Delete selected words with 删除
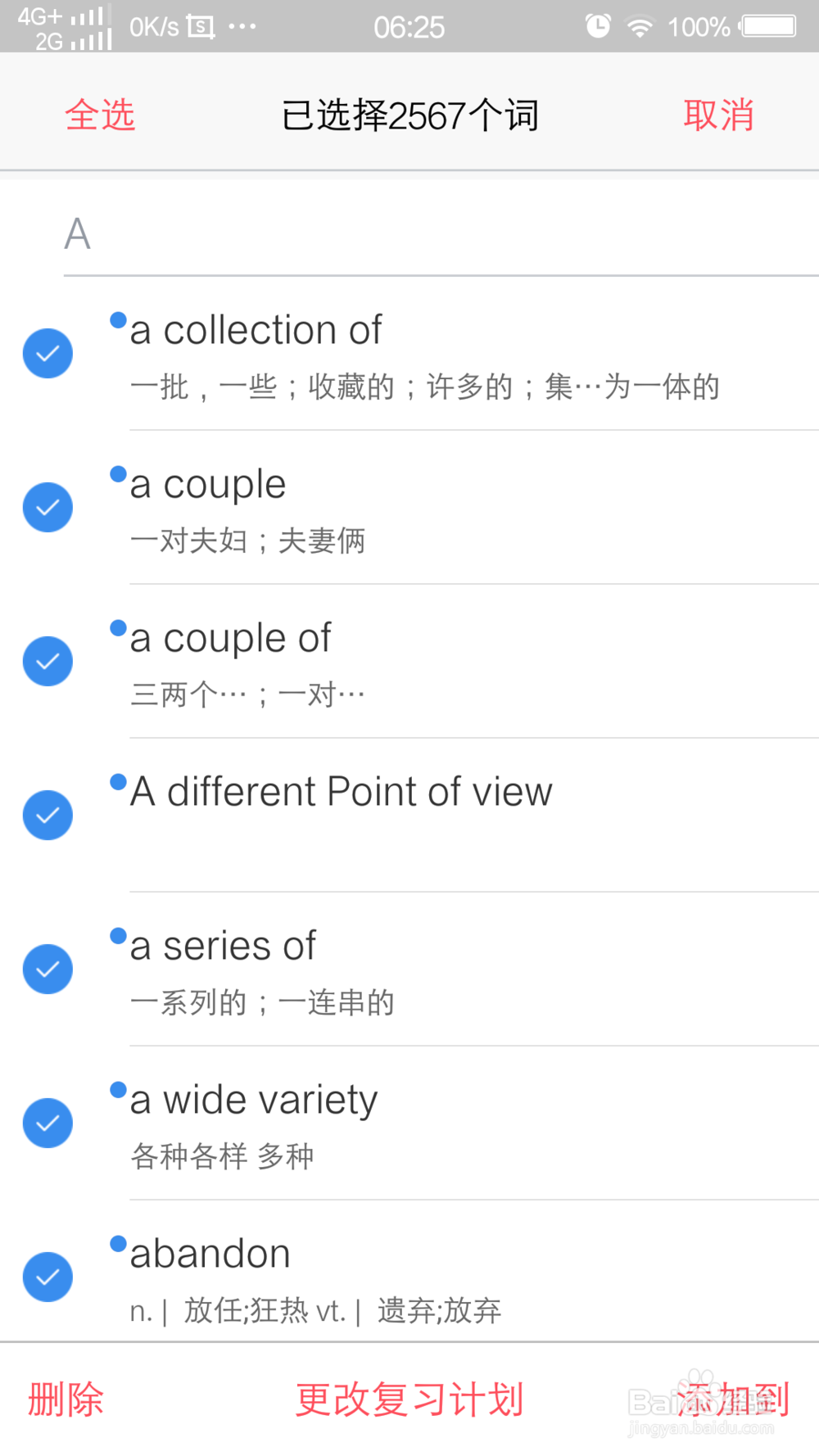 [66, 1399]
